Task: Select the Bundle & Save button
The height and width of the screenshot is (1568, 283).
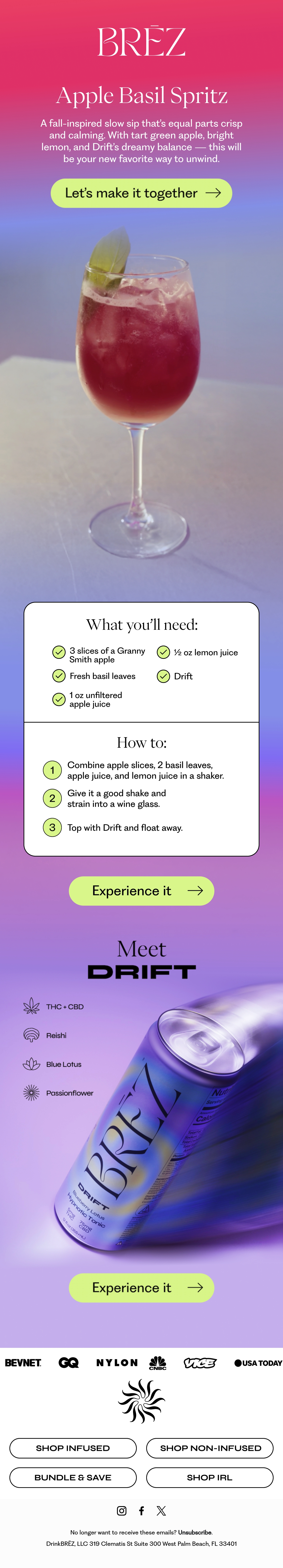Action: pyautogui.click(x=73, y=1477)
